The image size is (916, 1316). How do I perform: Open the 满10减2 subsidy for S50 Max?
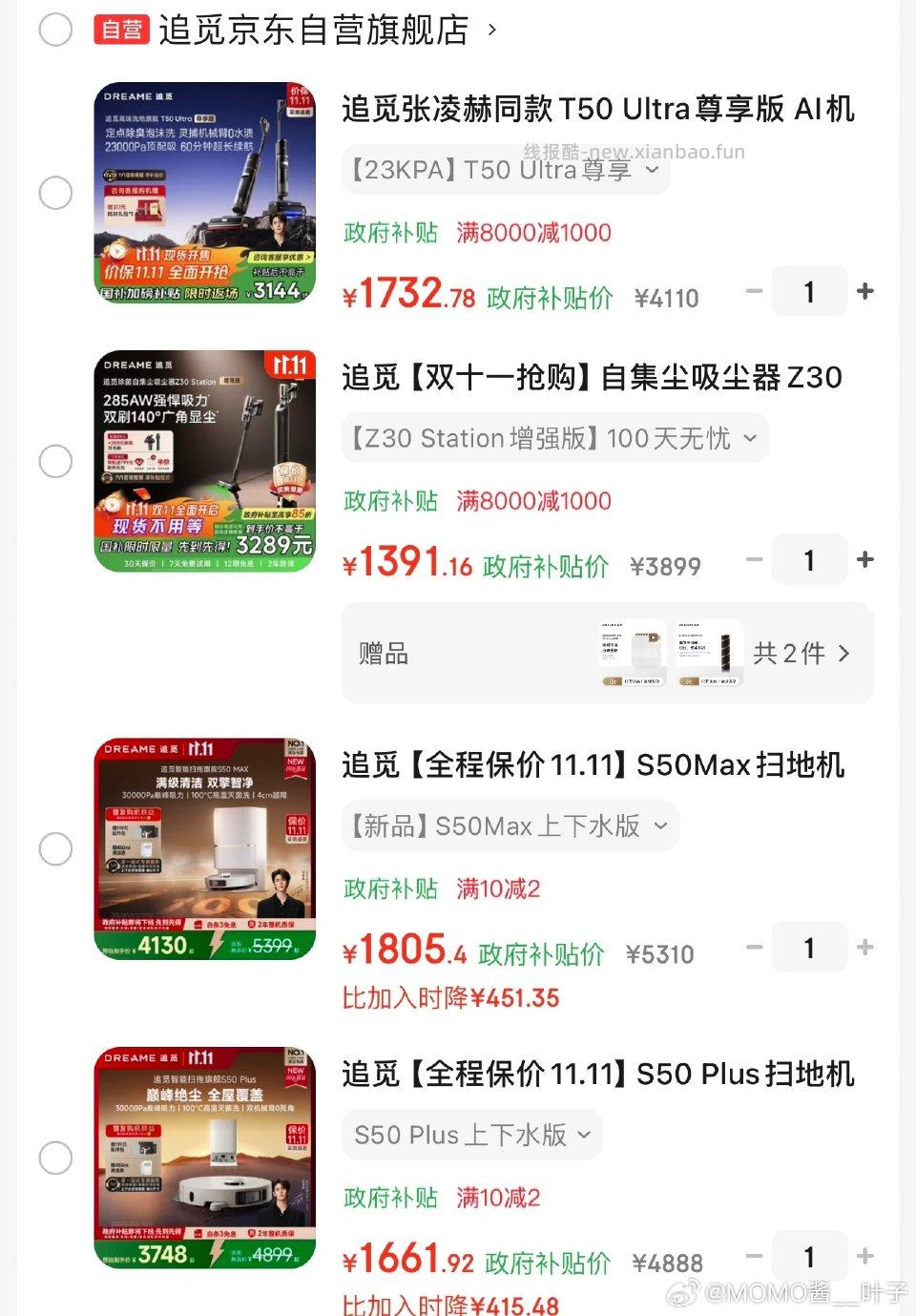(x=500, y=888)
